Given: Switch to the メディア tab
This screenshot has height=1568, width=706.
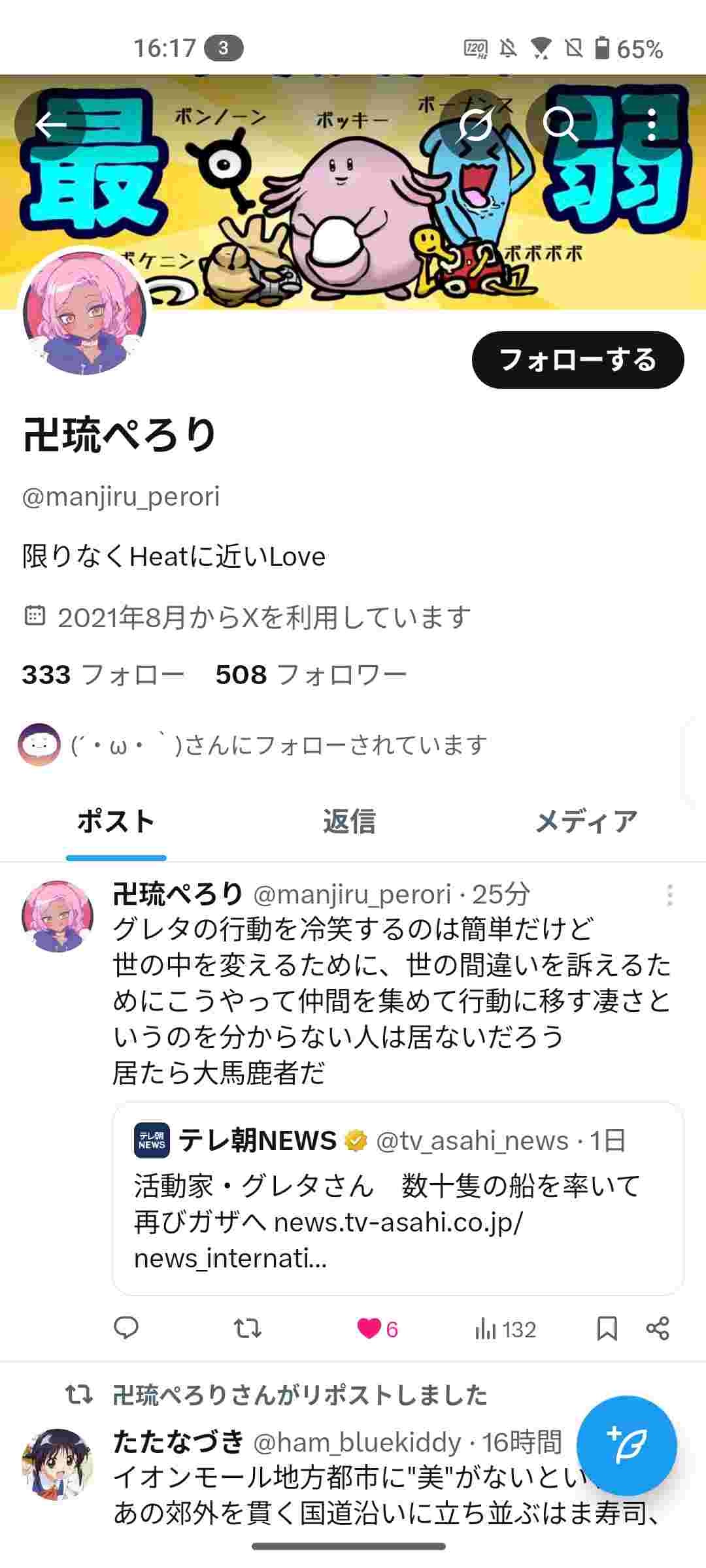Looking at the screenshot, I should 586,822.
